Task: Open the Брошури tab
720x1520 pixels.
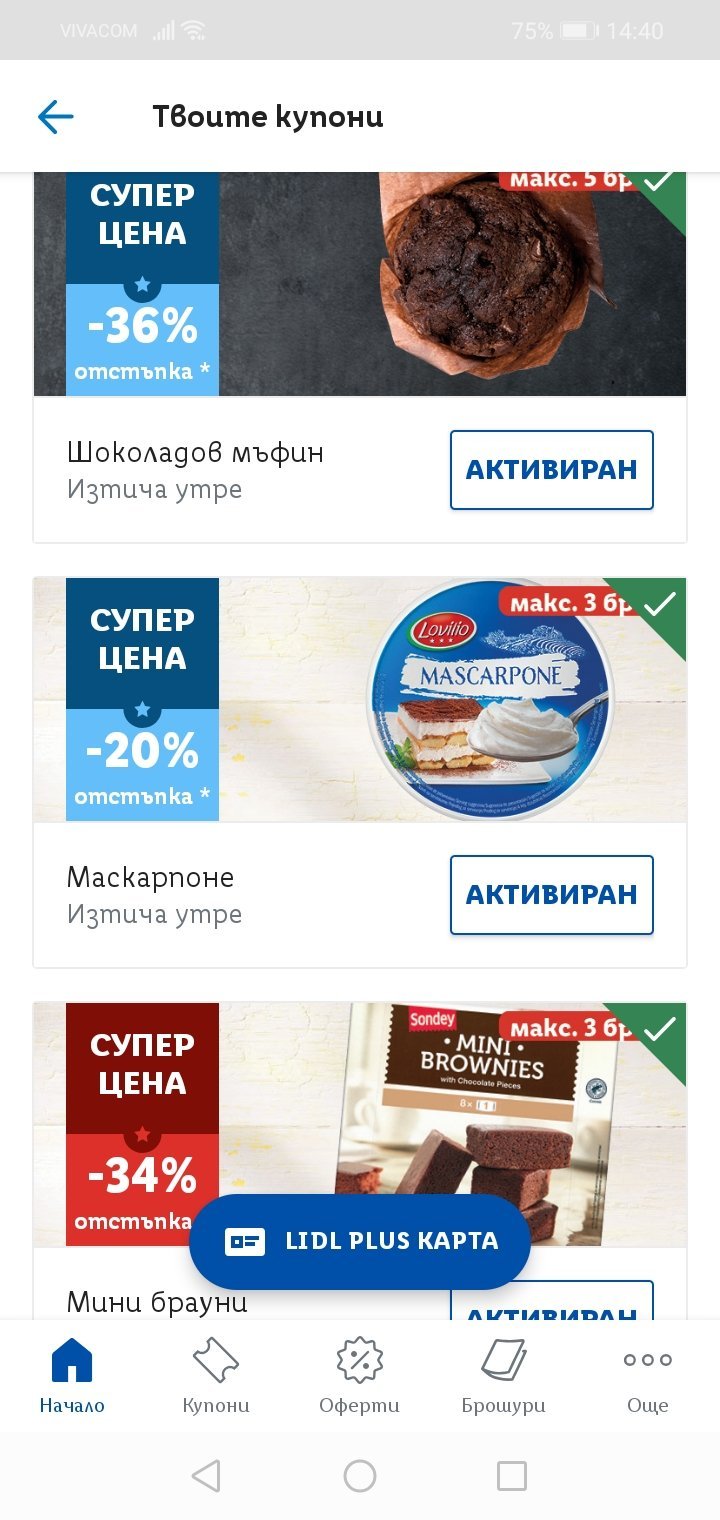Action: [x=503, y=1376]
